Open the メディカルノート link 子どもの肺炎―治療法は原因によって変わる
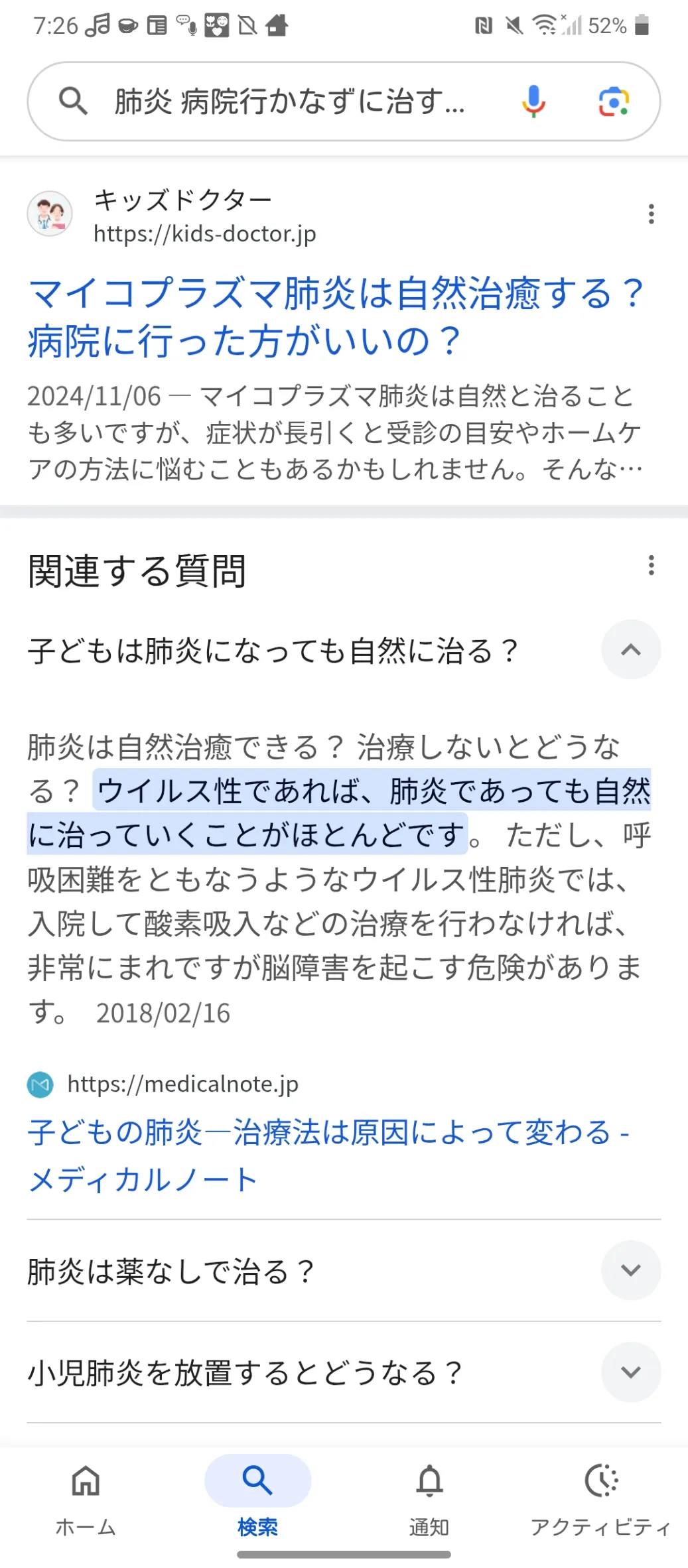Image resolution: width=688 pixels, height=1568 pixels. (x=328, y=1155)
